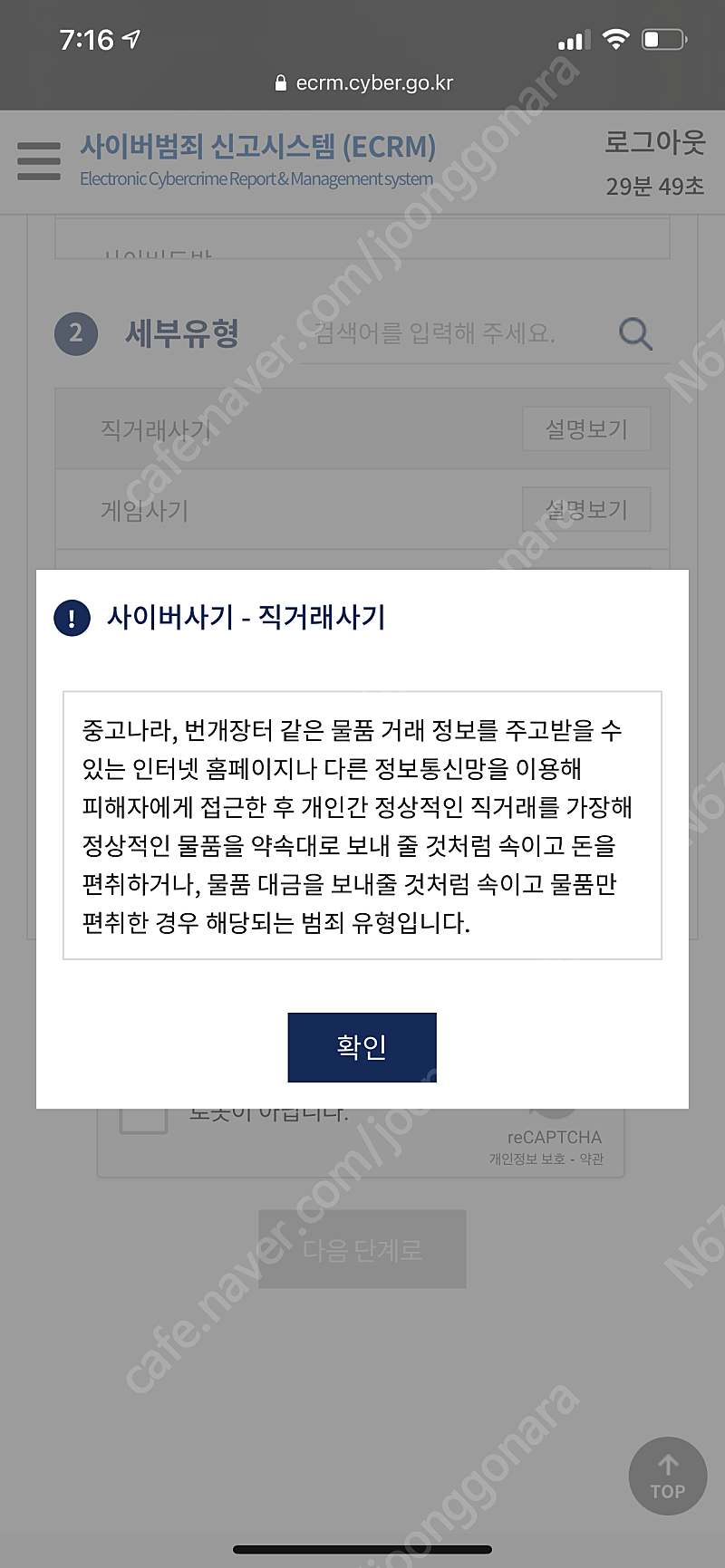Tap the ecrm.cyber.go.kr address bar
This screenshot has height=1568, width=725.
(x=362, y=83)
